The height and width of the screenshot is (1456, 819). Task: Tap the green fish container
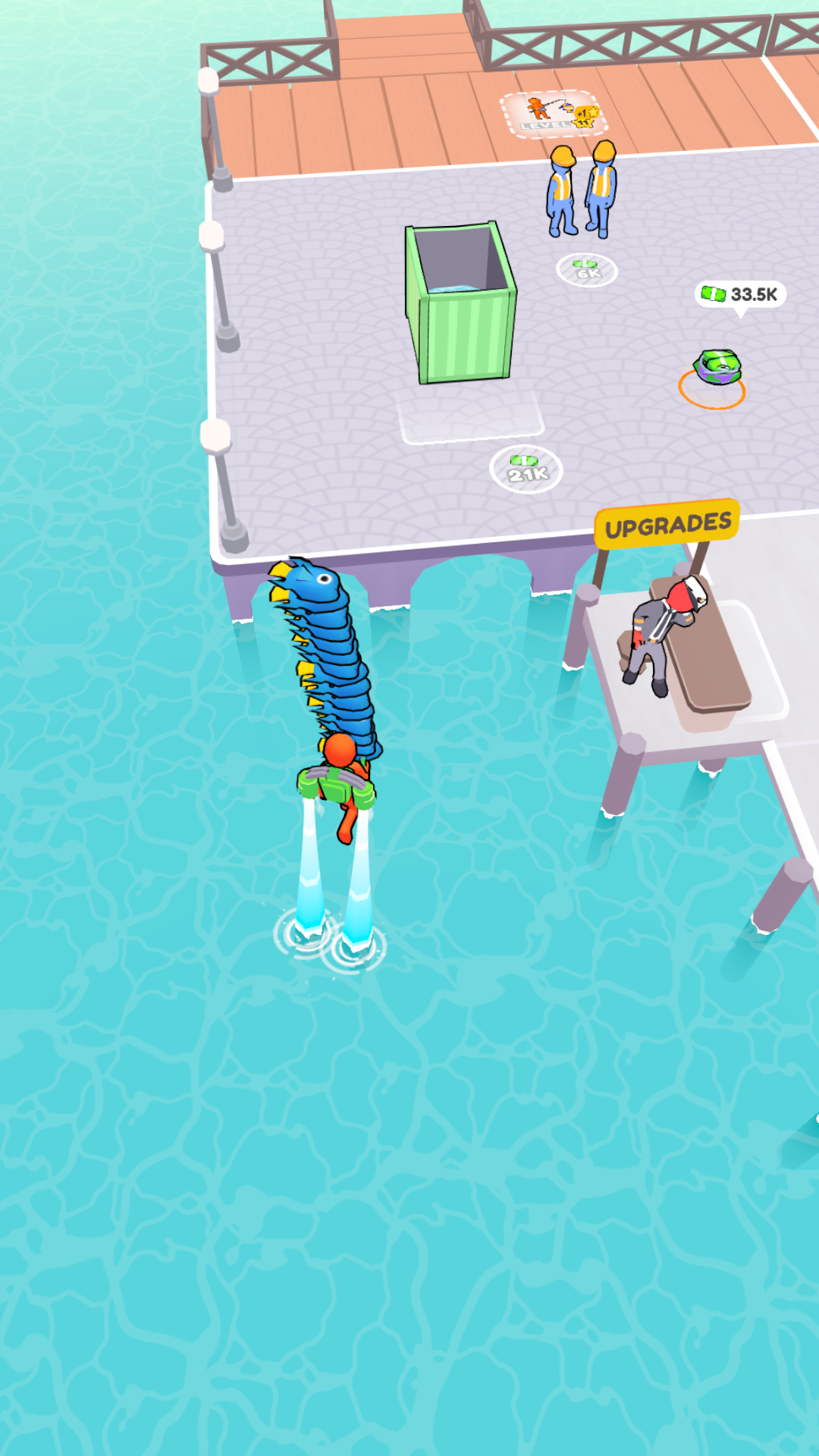coord(460,303)
